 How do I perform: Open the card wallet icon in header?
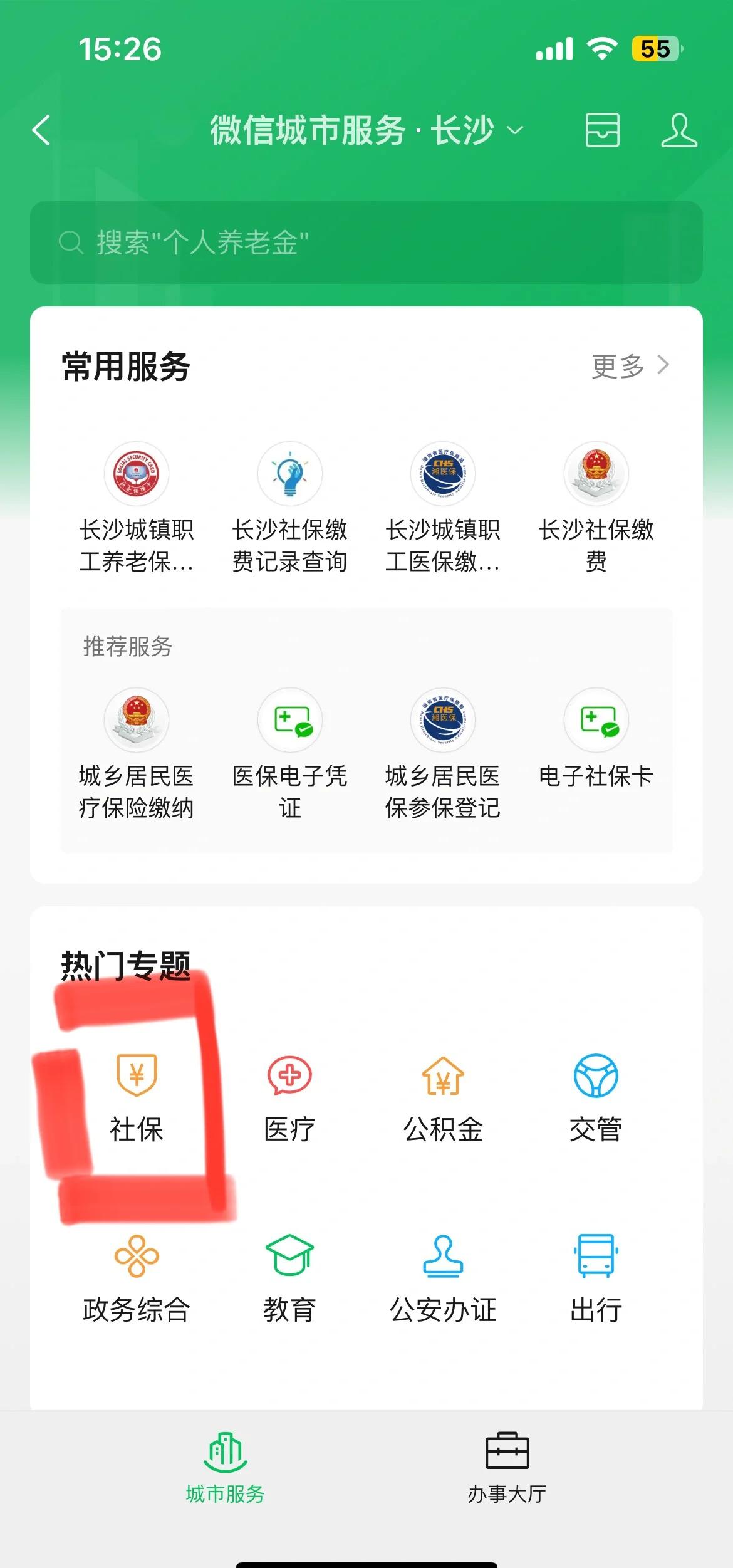point(602,130)
